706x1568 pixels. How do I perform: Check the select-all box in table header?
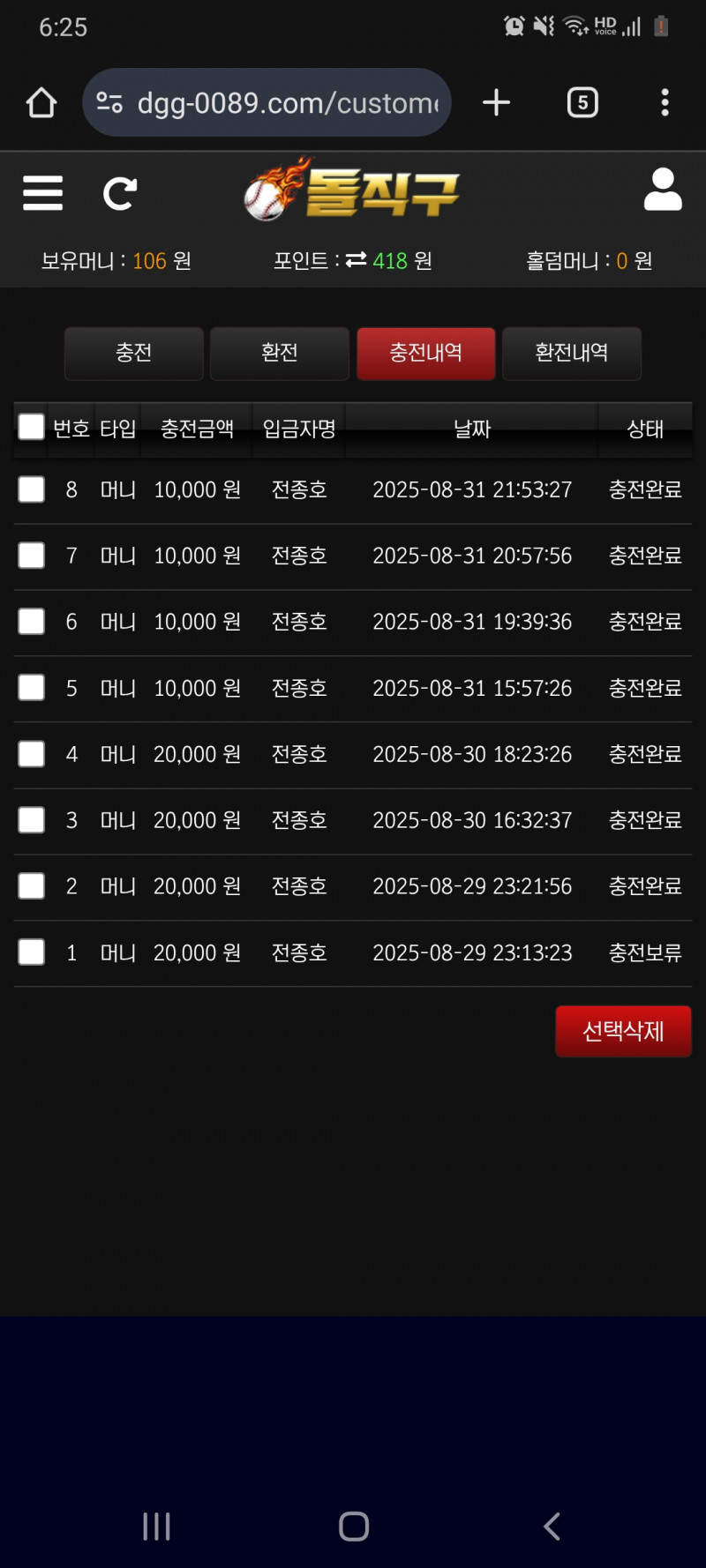pos(32,427)
